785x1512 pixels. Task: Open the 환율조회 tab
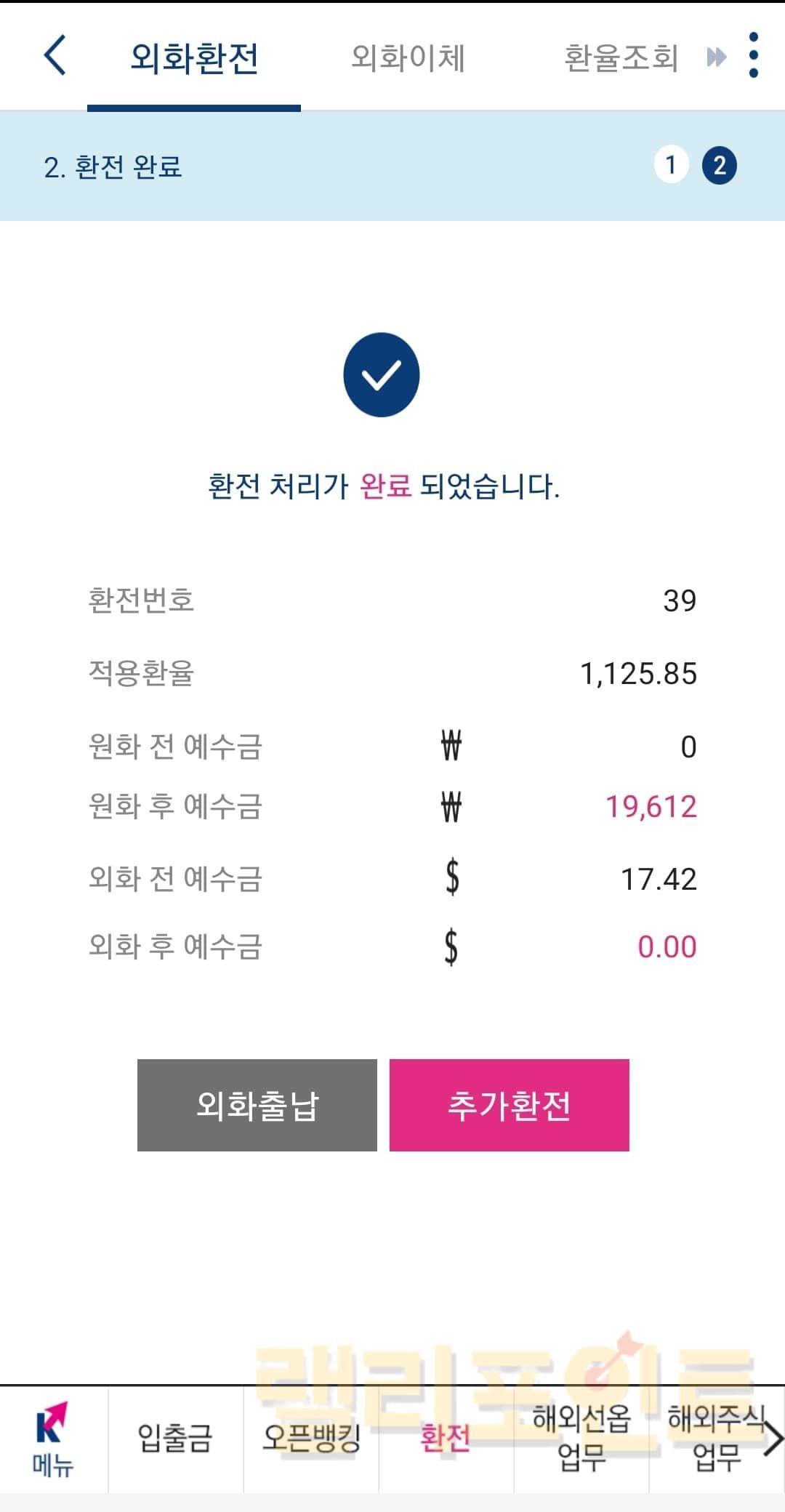click(x=621, y=58)
